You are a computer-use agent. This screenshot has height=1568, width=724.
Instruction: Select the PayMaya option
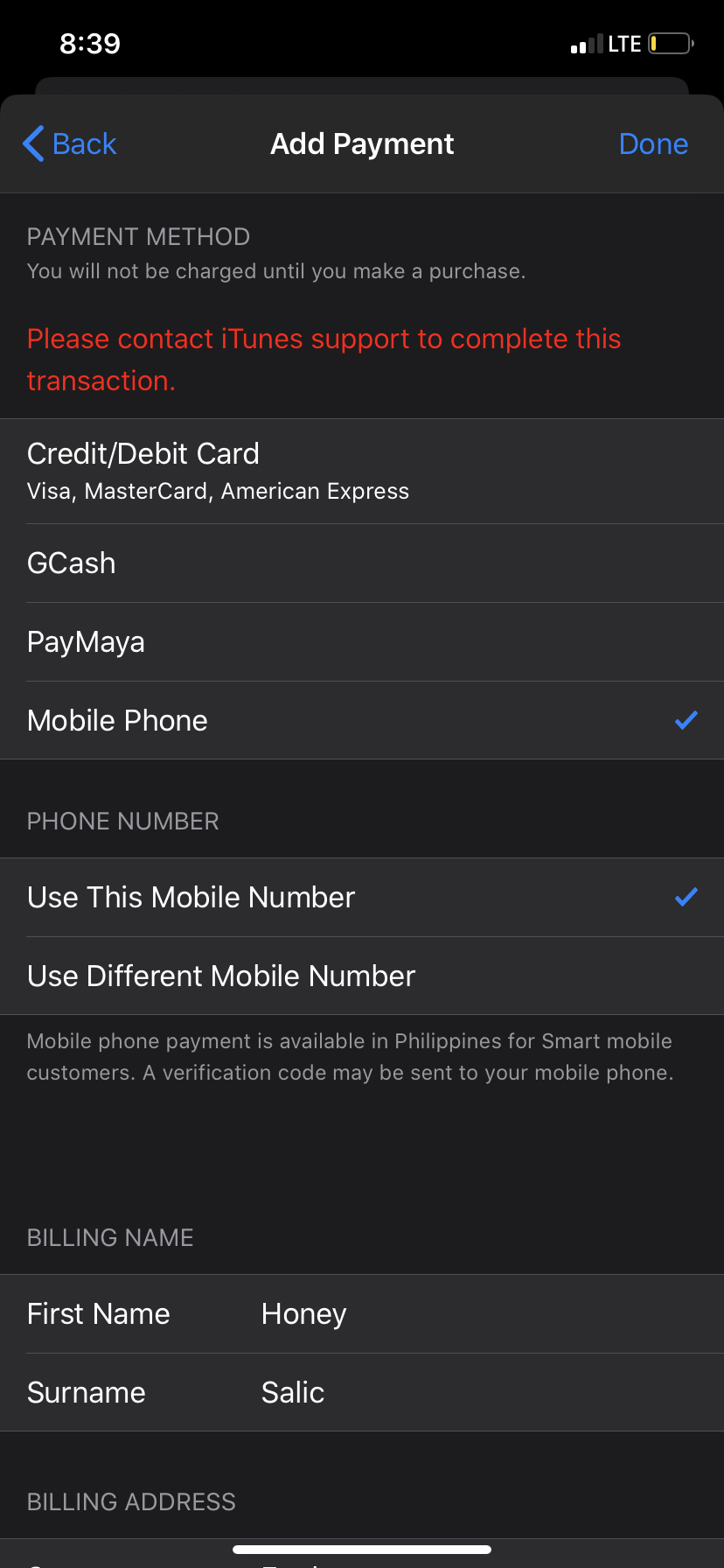(x=362, y=642)
